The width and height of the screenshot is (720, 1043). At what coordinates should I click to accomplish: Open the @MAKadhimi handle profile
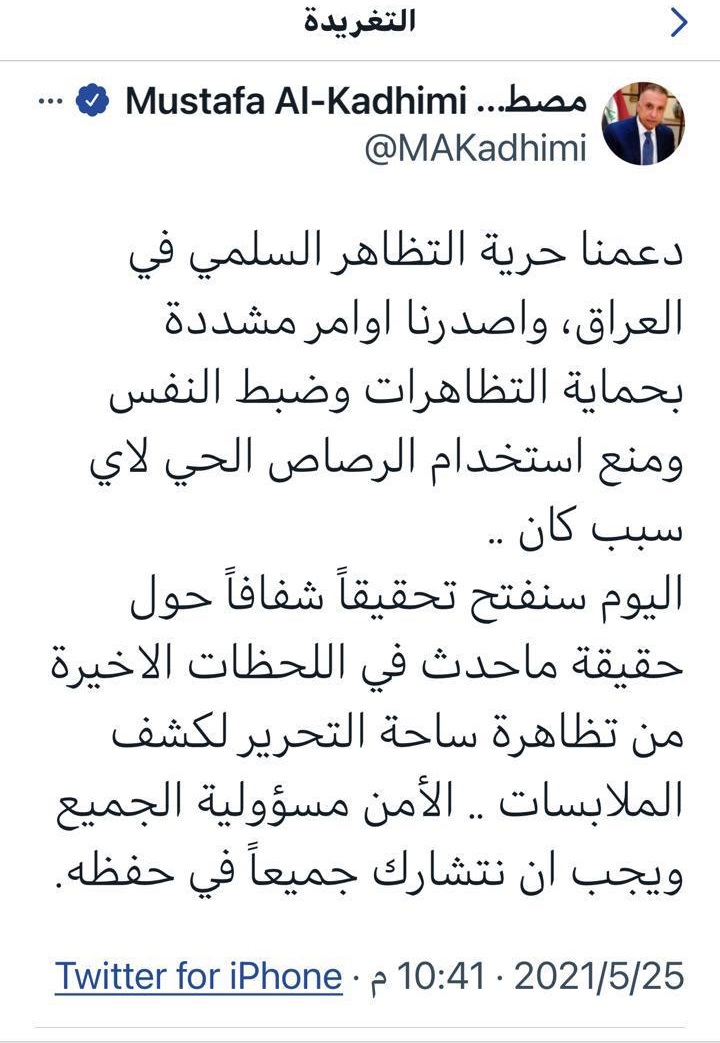click(x=475, y=147)
